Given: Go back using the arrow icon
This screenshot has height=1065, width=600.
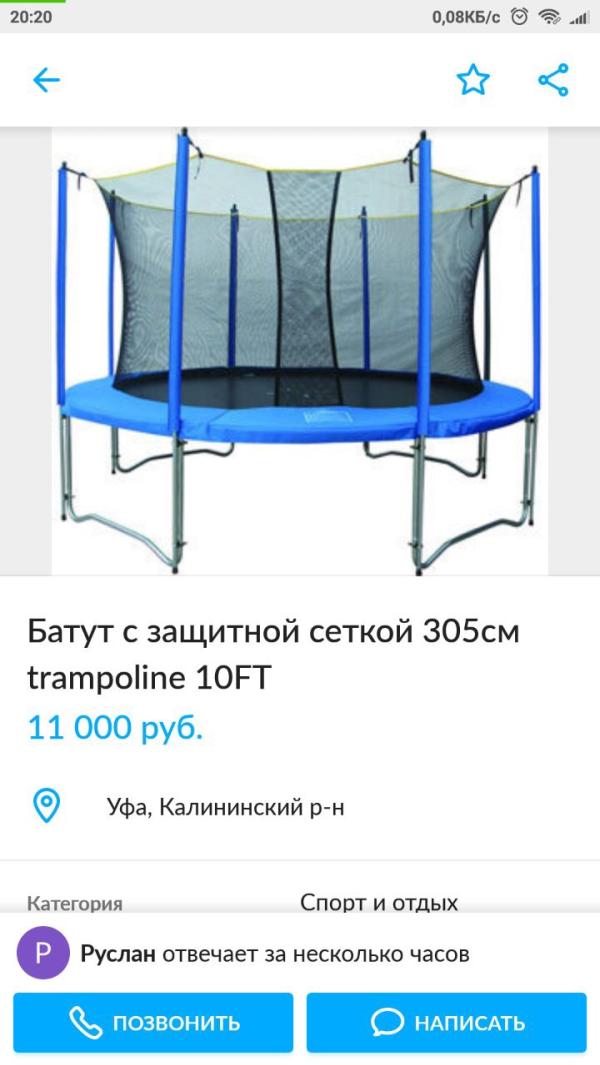Looking at the screenshot, I should point(46,80).
